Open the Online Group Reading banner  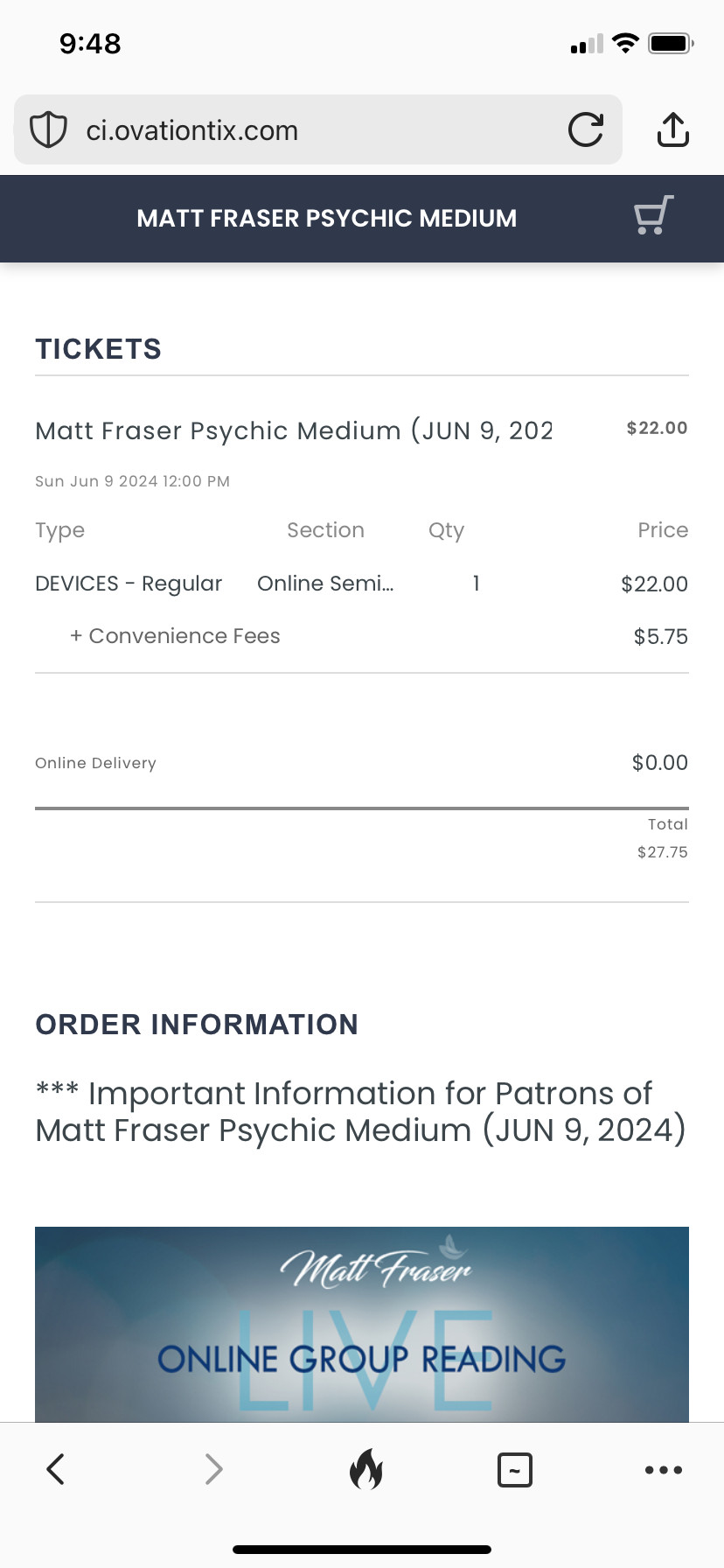pos(362,1324)
